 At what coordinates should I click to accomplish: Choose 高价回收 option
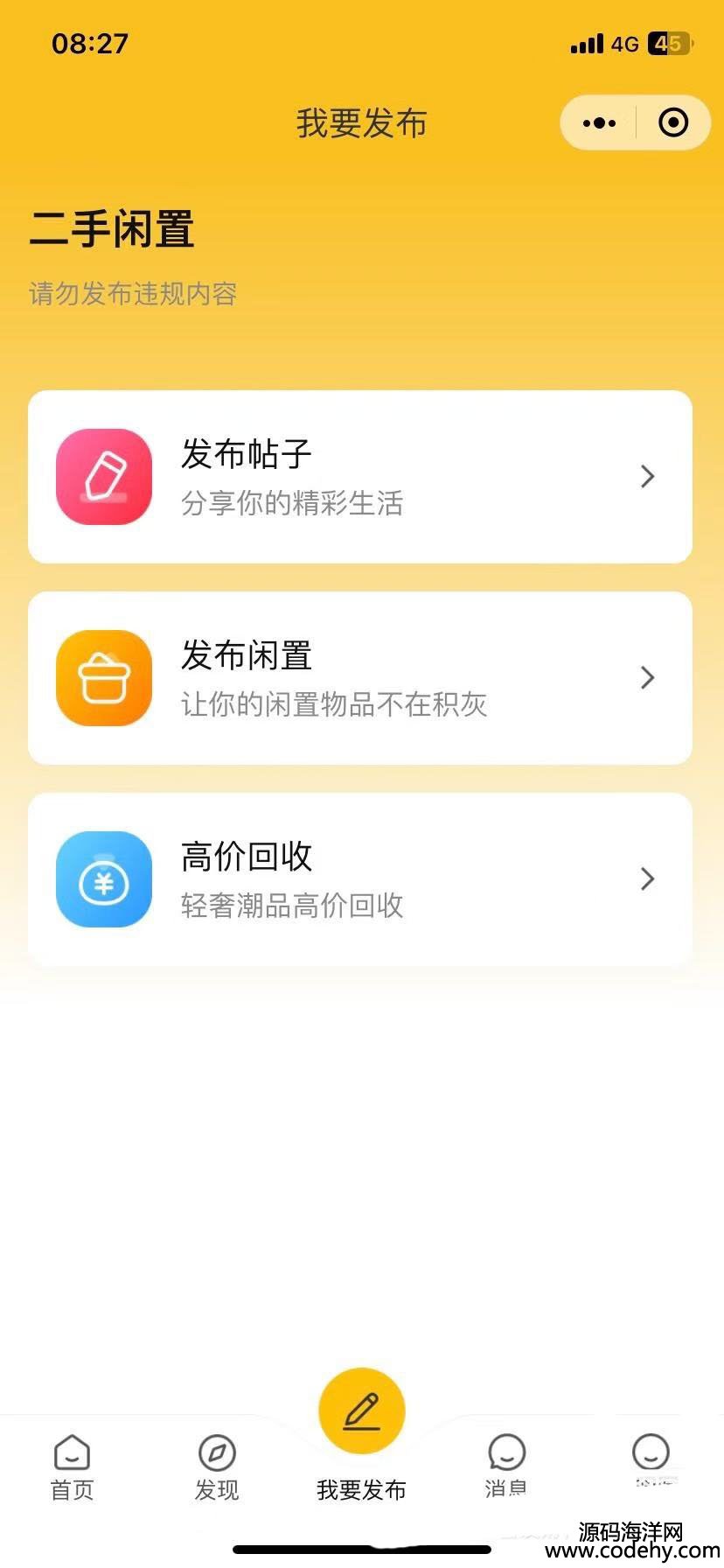click(x=360, y=879)
